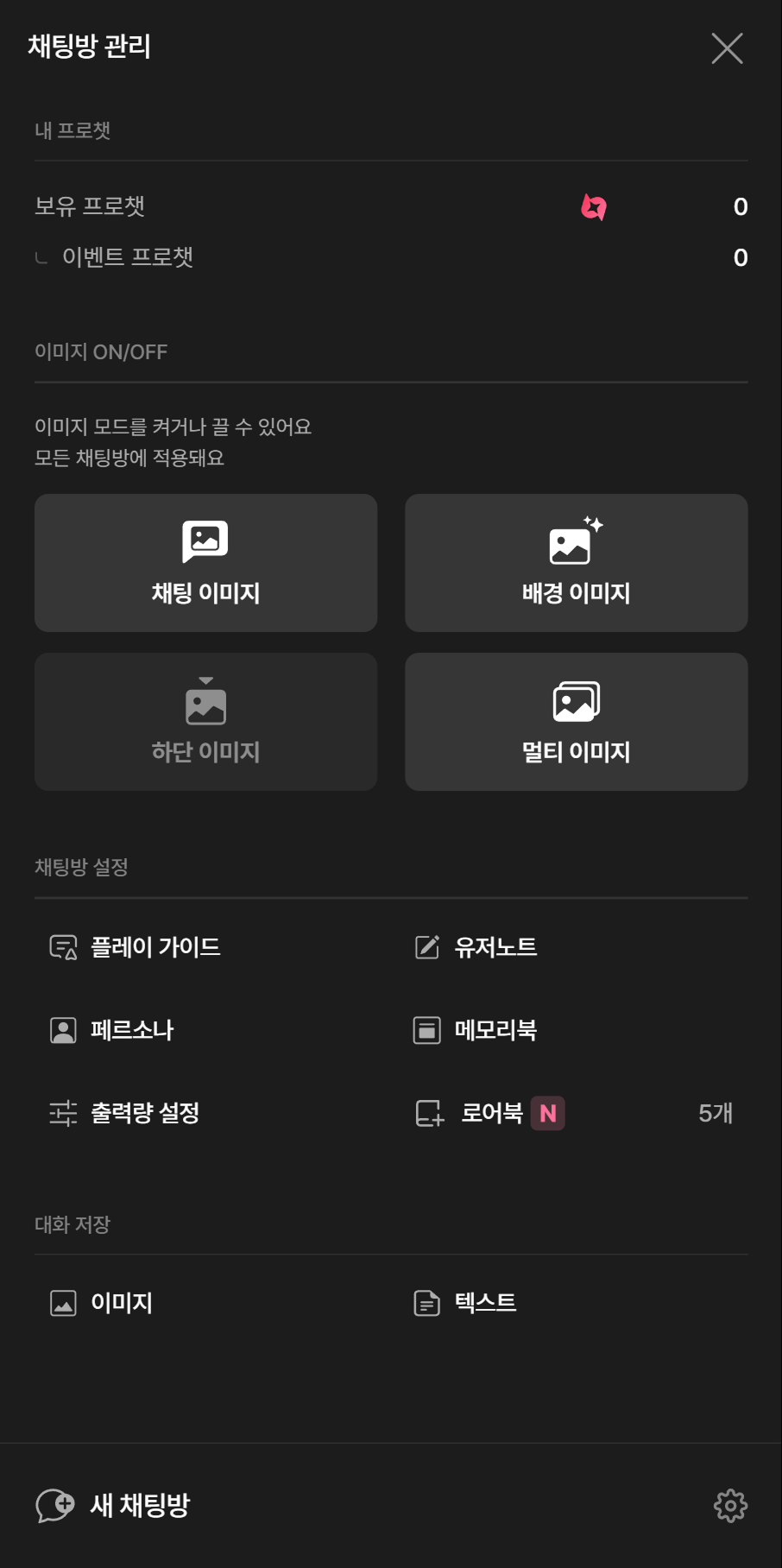Open the settings gear icon

click(x=730, y=1505)
